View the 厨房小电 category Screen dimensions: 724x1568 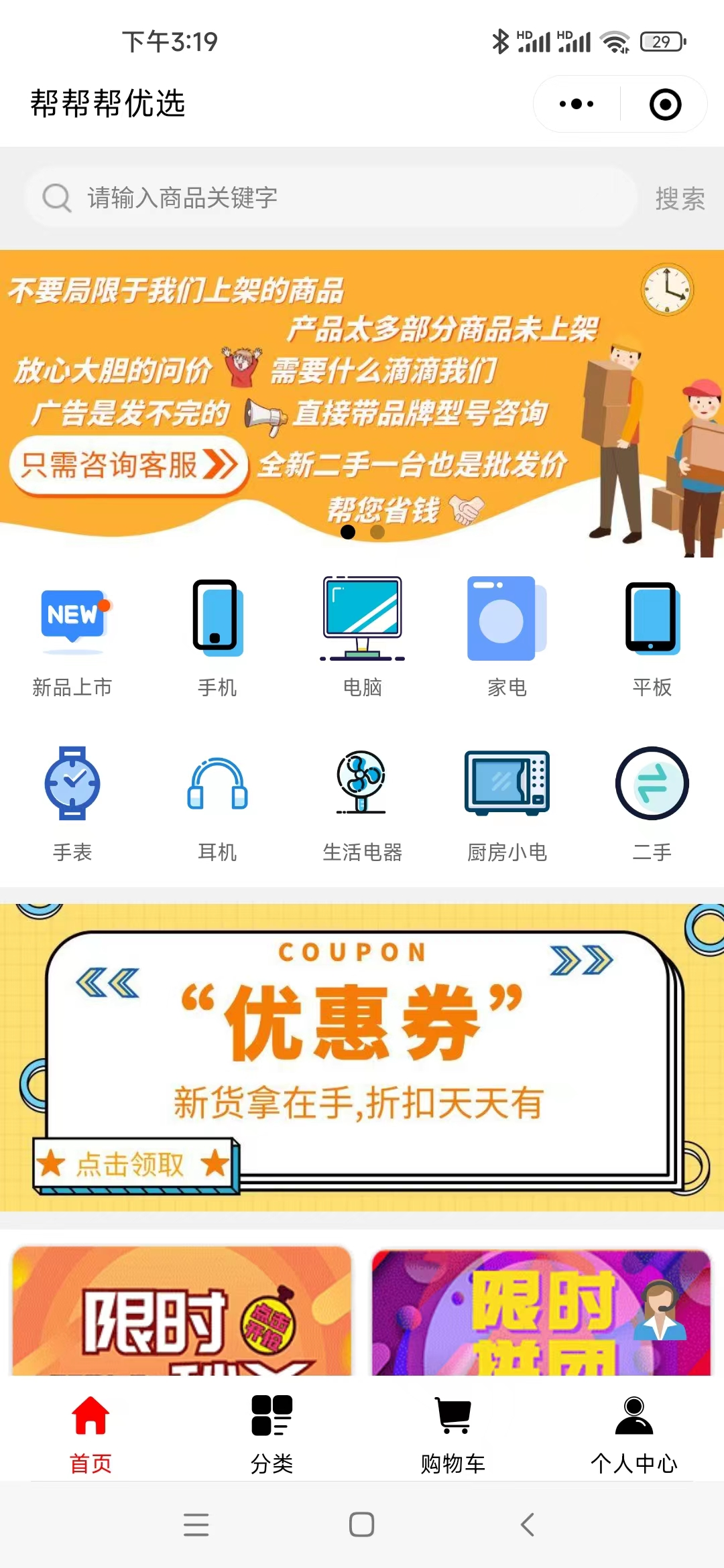507,804
